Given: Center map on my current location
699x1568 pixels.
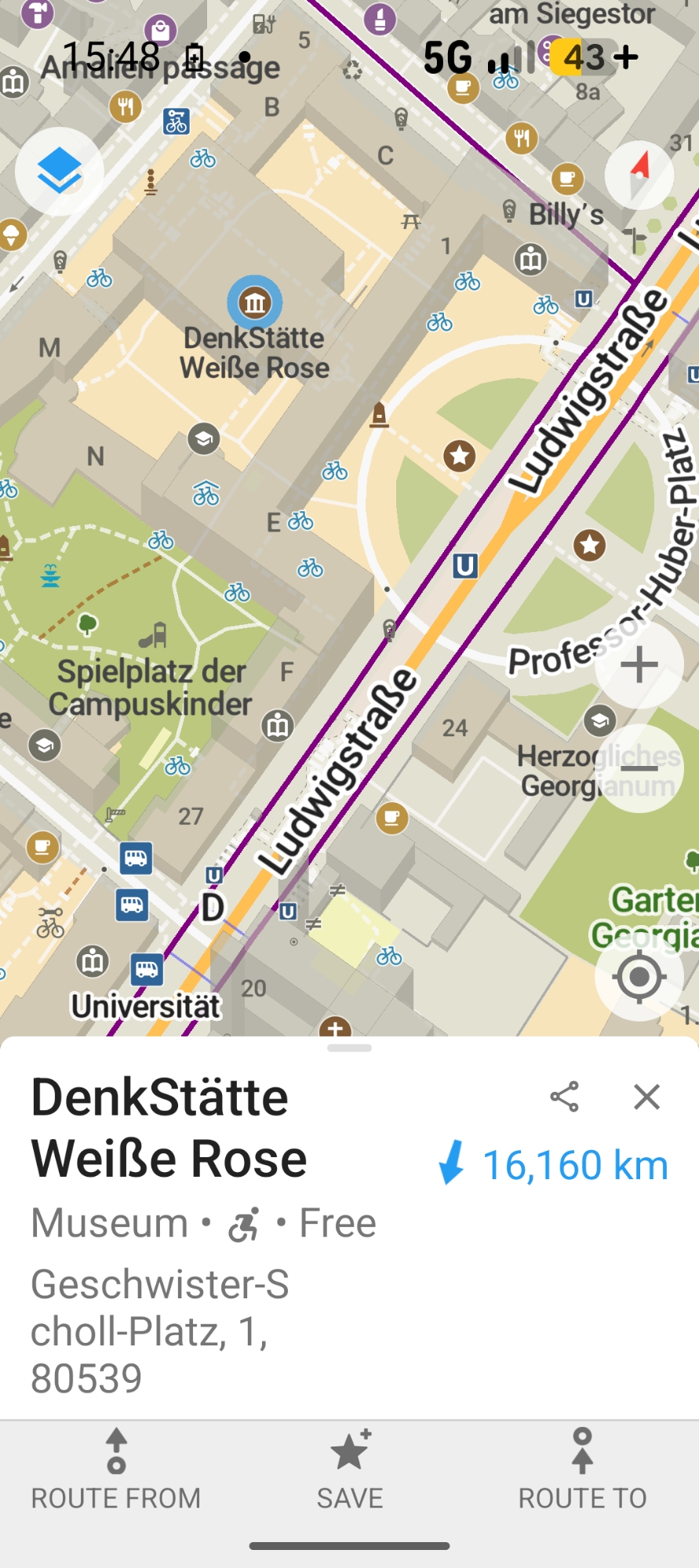Looking at the screenshot, I should pyautogui.click(x=639, y=977).
